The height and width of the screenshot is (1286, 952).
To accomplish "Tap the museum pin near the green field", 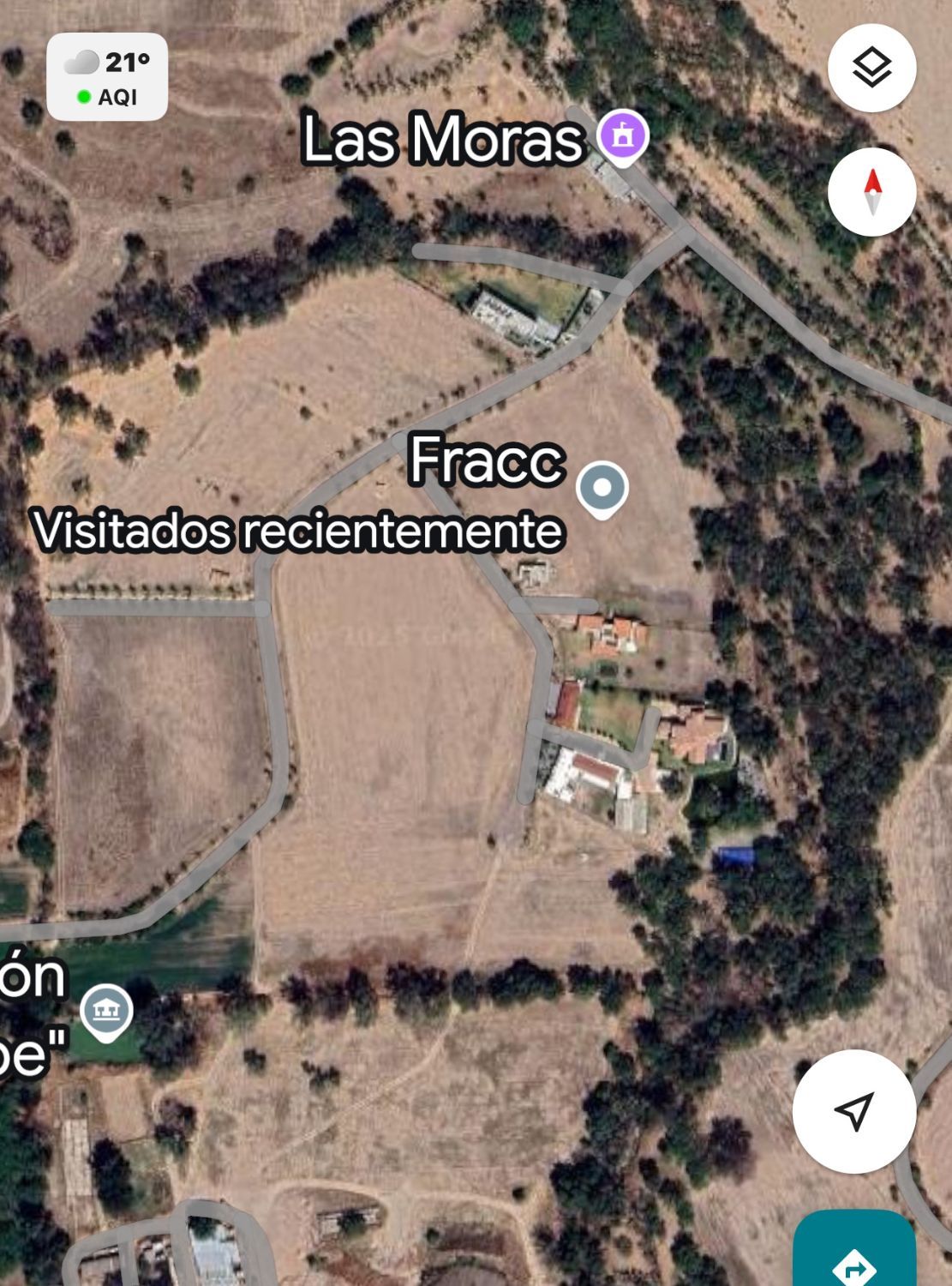I will pyautogui.click(x=106, y=1012).
